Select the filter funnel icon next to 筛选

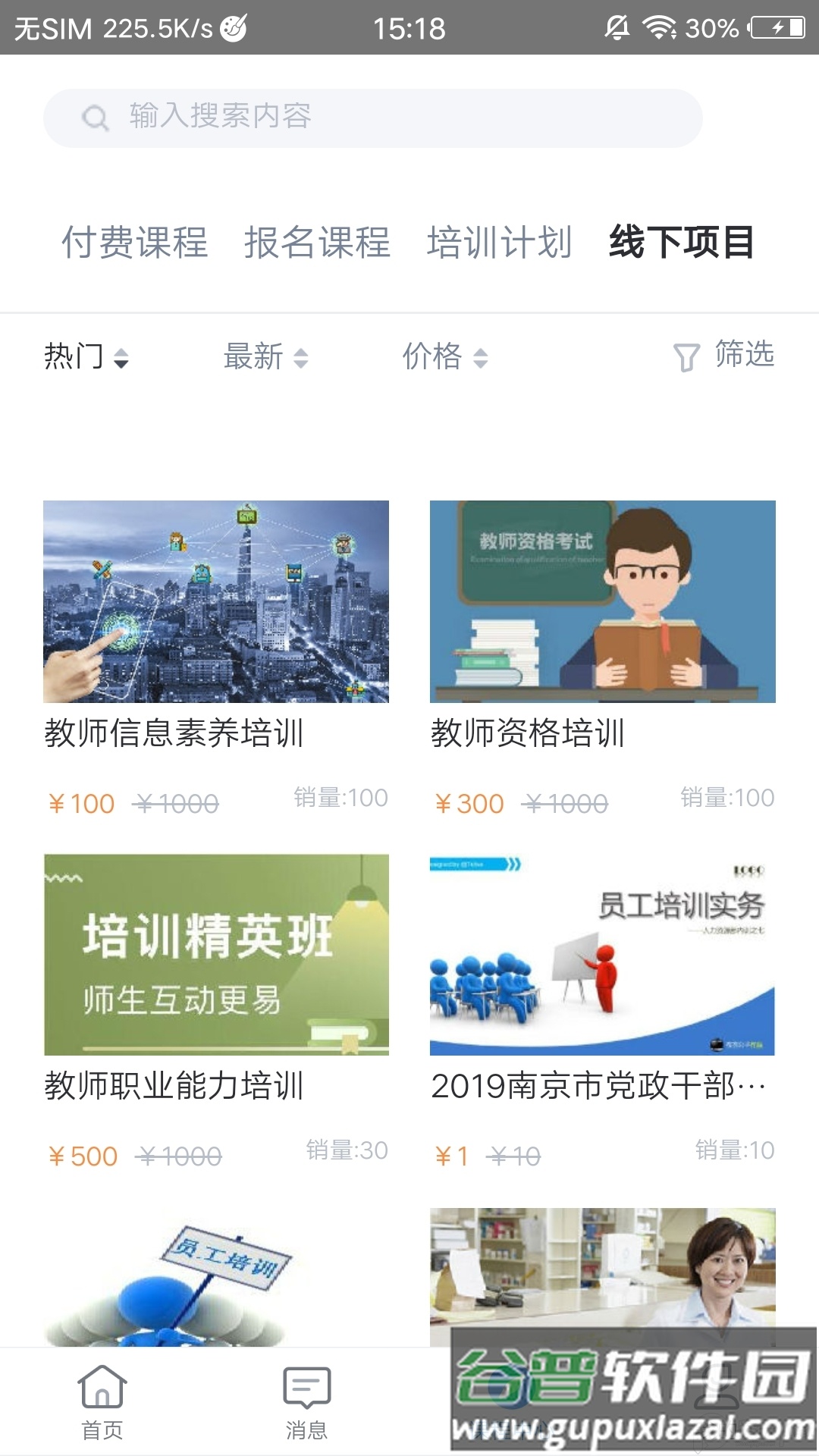[x=685, y=356]
